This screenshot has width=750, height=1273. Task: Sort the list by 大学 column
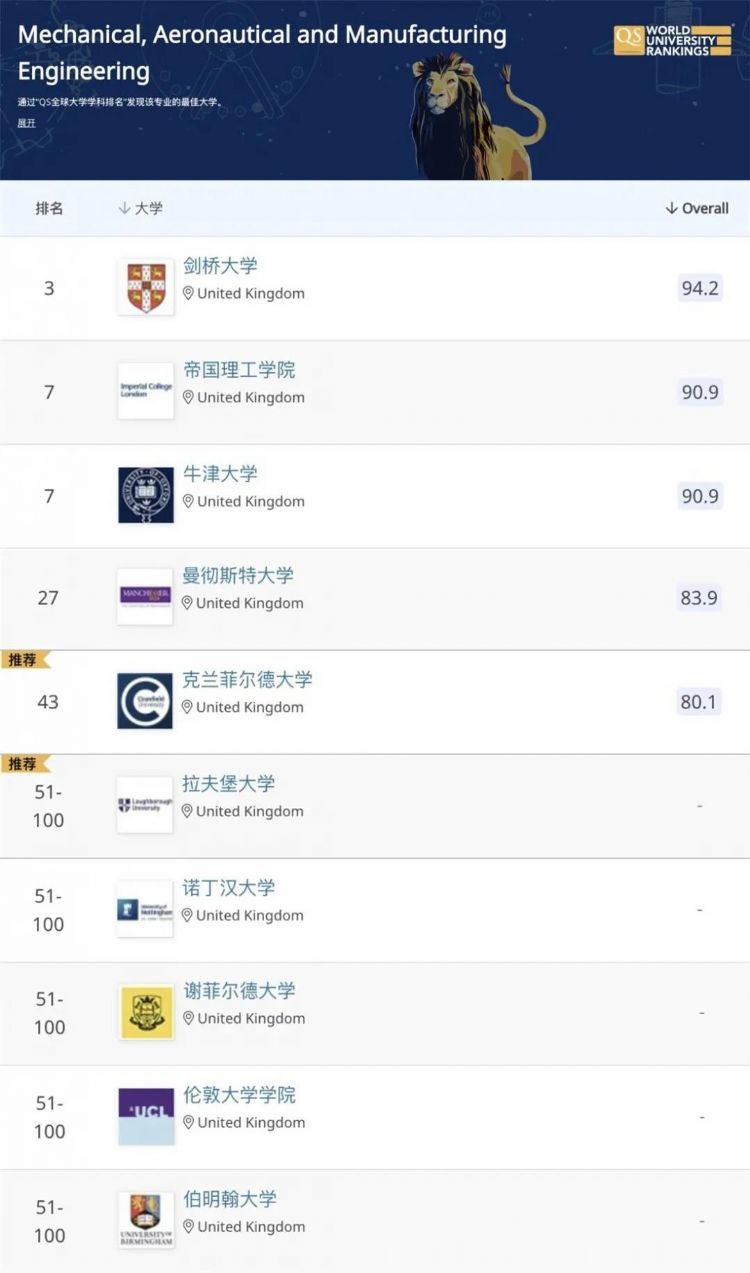click(x=140, y=208)
